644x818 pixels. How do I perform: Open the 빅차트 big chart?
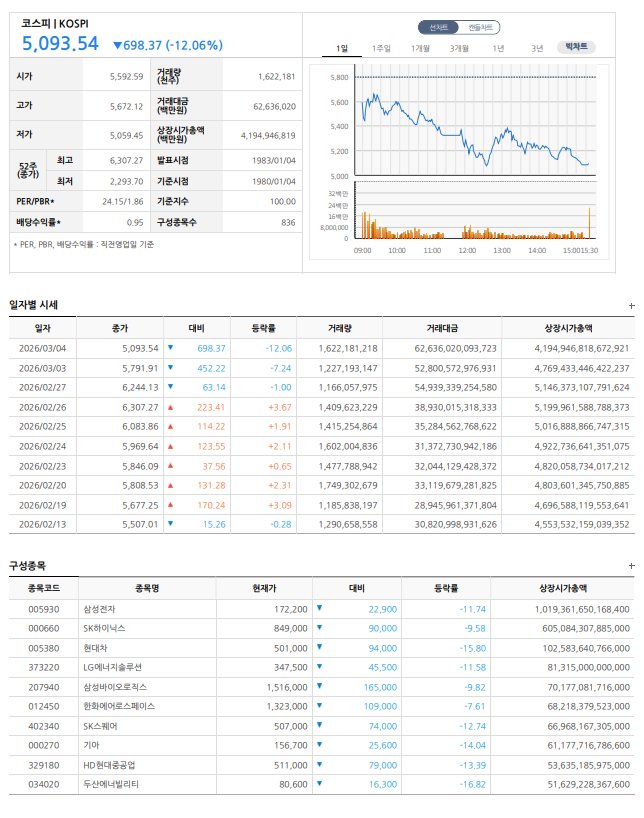(576, 47)
